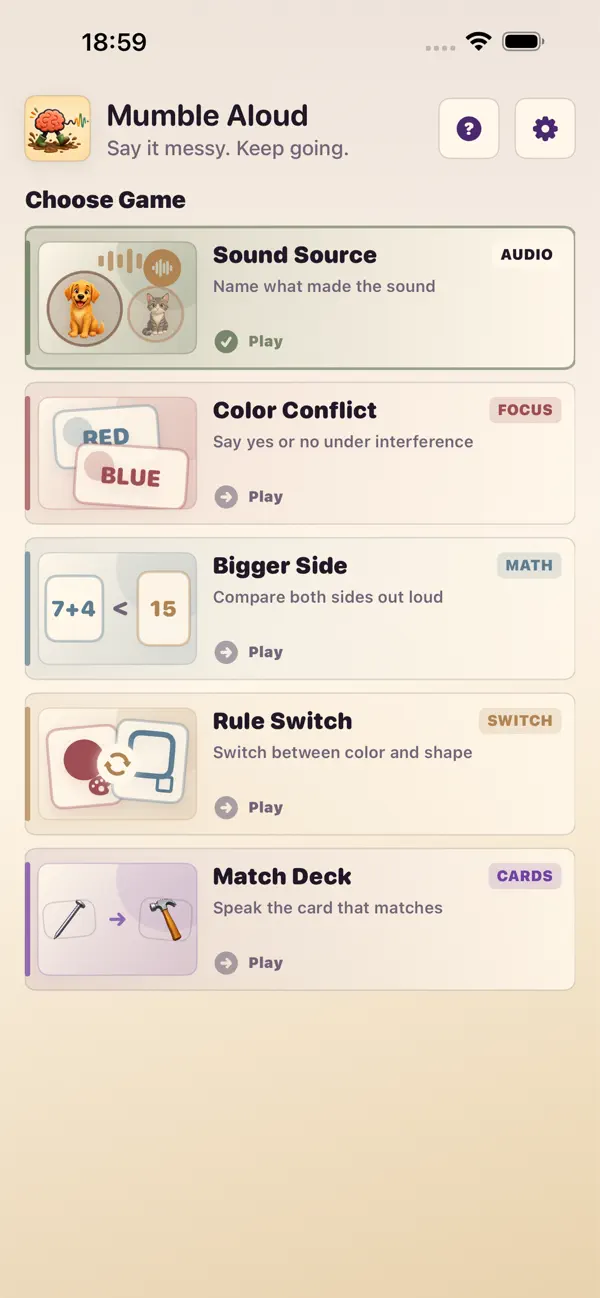Open the help question mark button
The width and height of the screenshot is (600, 1298).
pyautogui.click(x=469, y=128)
